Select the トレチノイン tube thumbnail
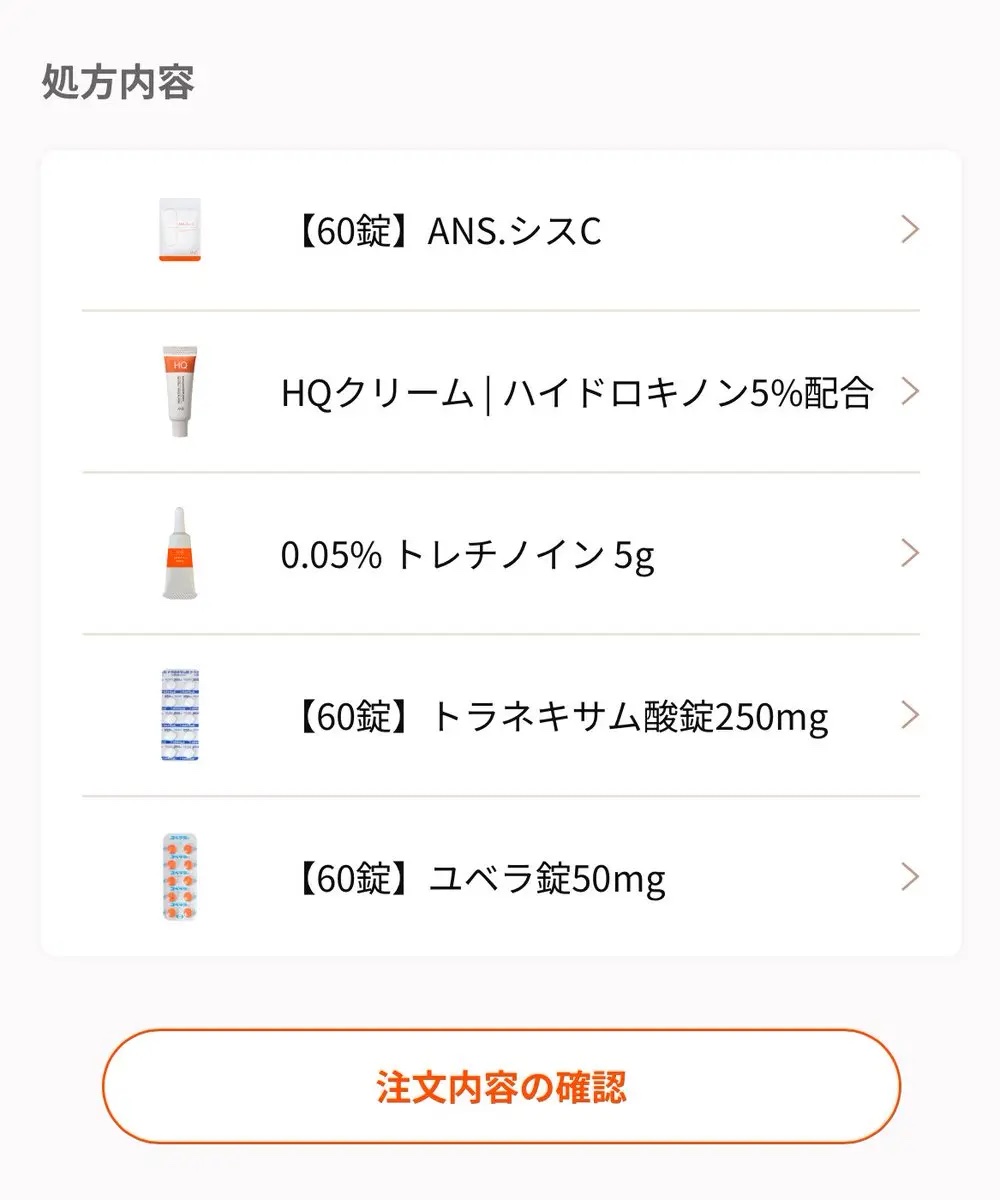This screenshot has height=1200, width=1000. [180, 553]
